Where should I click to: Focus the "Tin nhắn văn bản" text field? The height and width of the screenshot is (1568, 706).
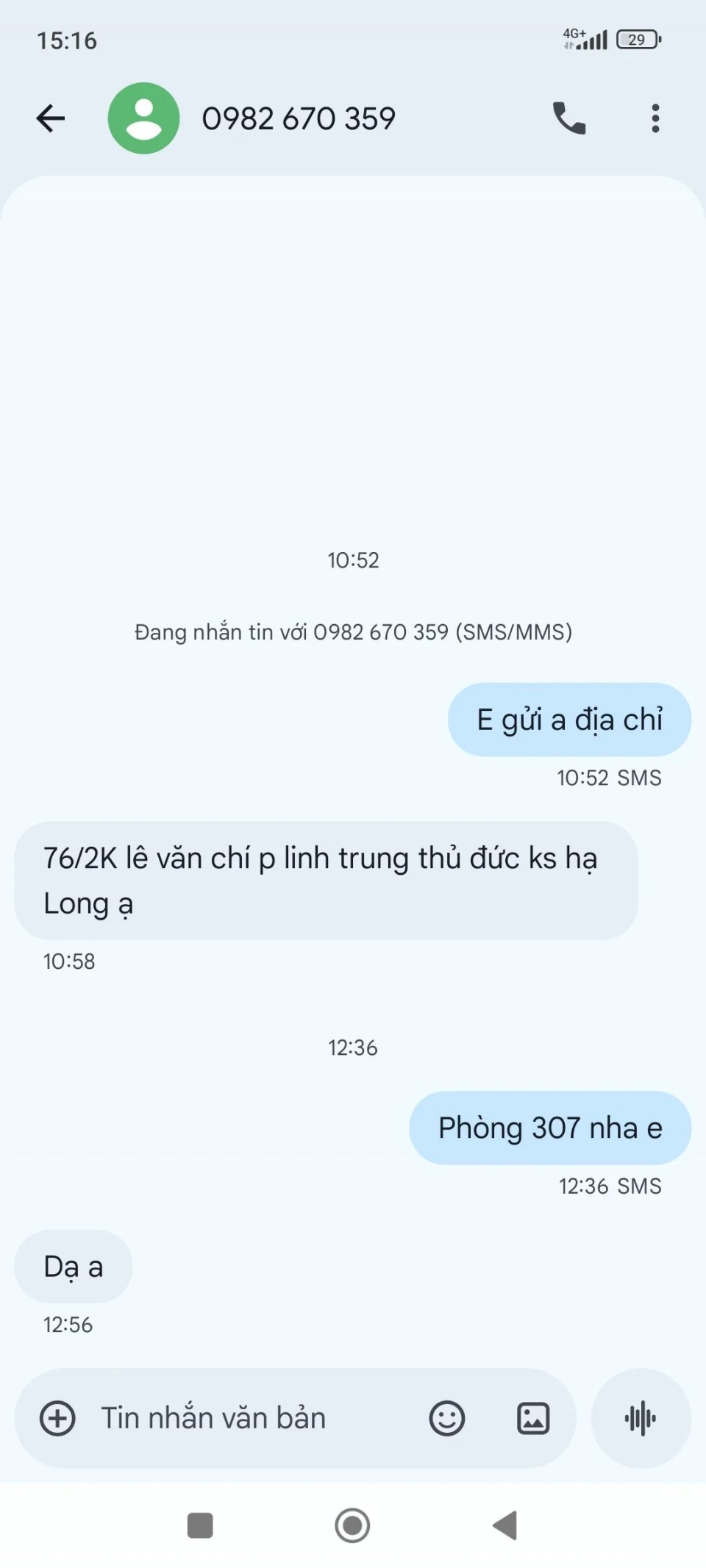point(250,1418)
